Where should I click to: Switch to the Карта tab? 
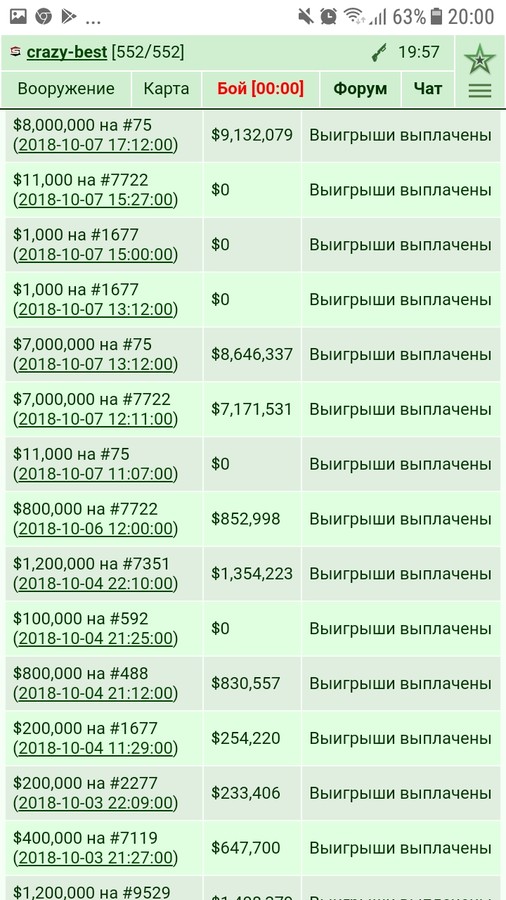click(166, 89)
